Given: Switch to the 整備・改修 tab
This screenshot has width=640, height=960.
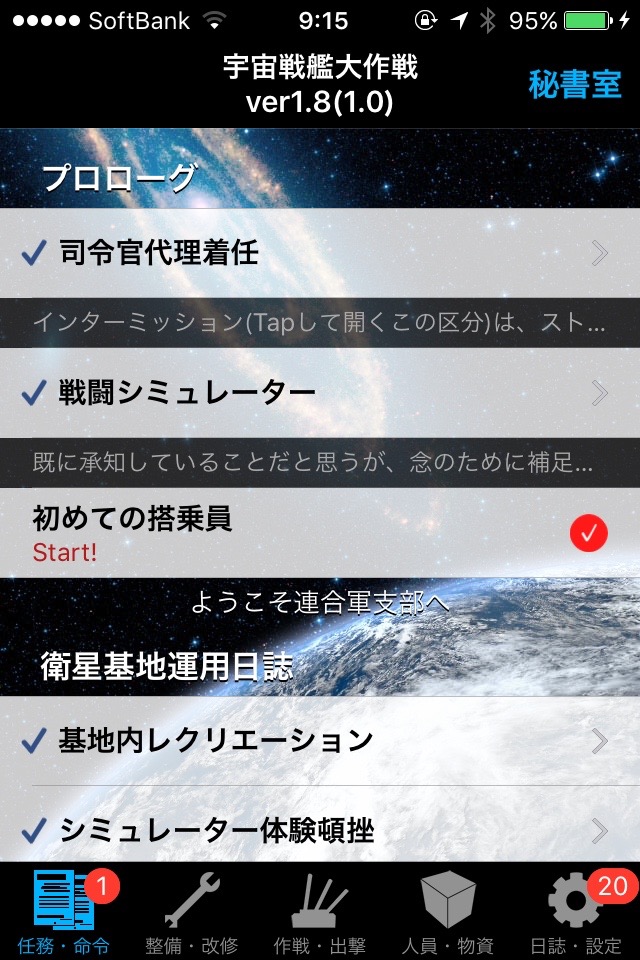Looking at the screenshot, I should (x=192, y=912).
